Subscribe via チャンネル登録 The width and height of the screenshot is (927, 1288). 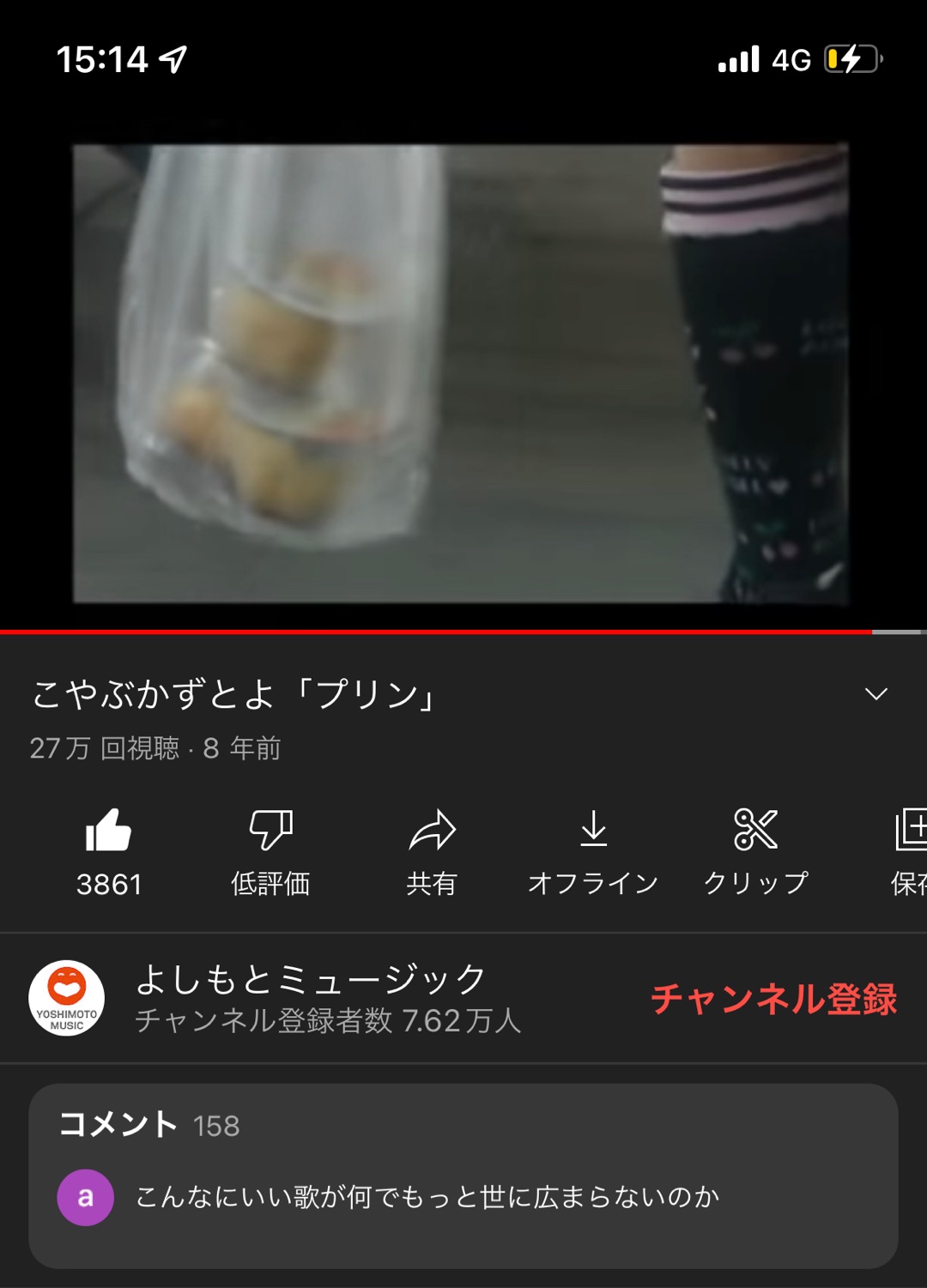pyautogui.click(x=773, y=999)
